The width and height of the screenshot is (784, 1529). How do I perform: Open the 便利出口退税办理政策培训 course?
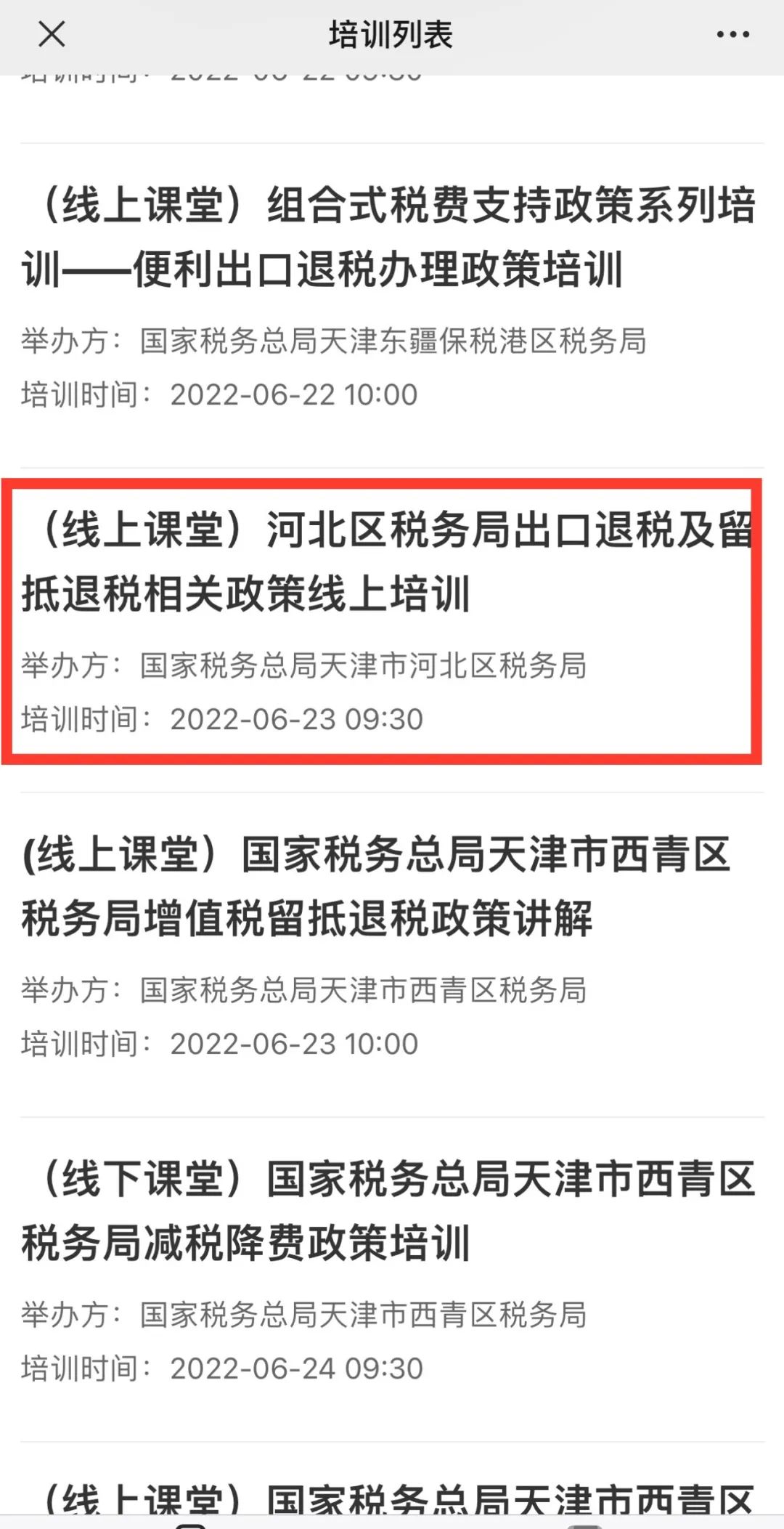click(x=392, y=304)
